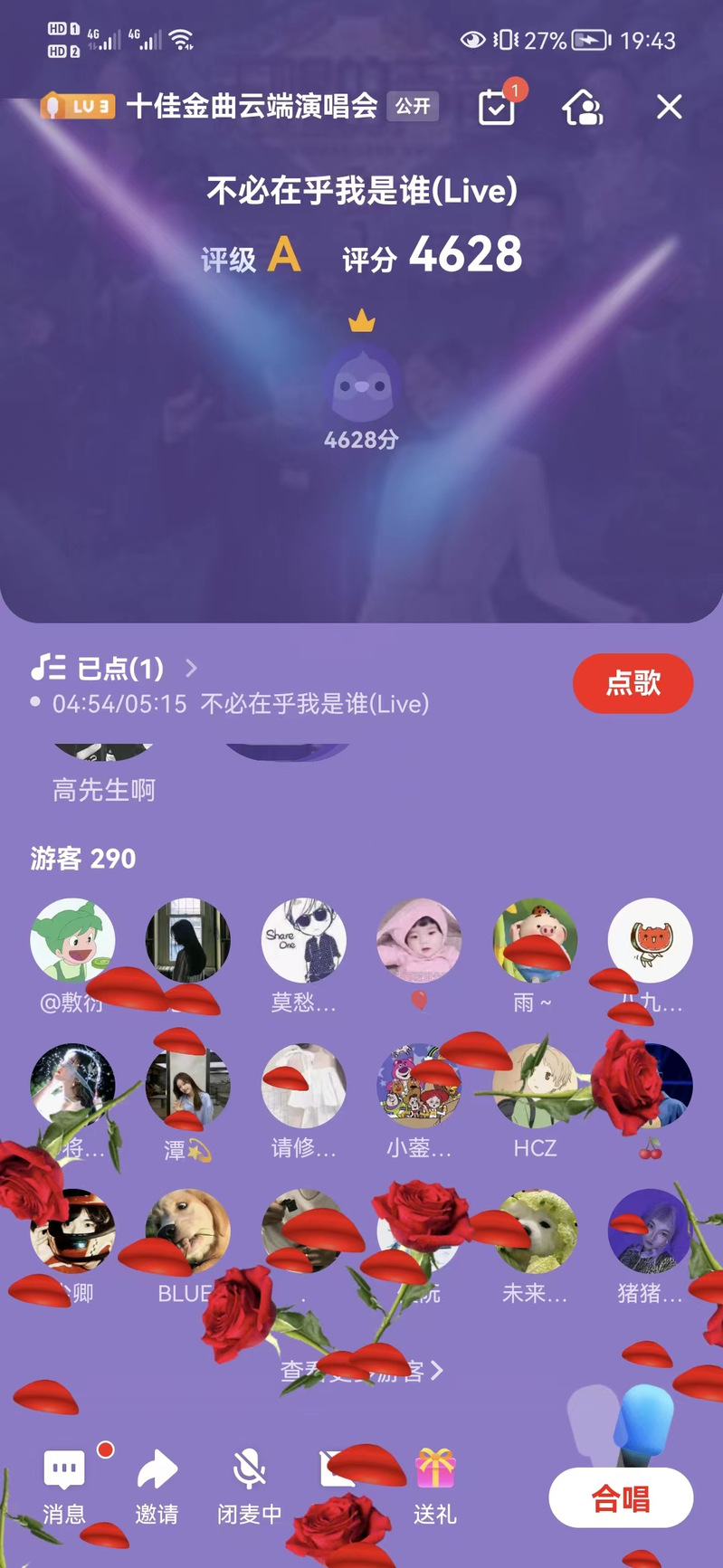Screen dimensions: 723x1568
Task: Tap the 点歌 button to pick a song
Action: tap(633, 683)
